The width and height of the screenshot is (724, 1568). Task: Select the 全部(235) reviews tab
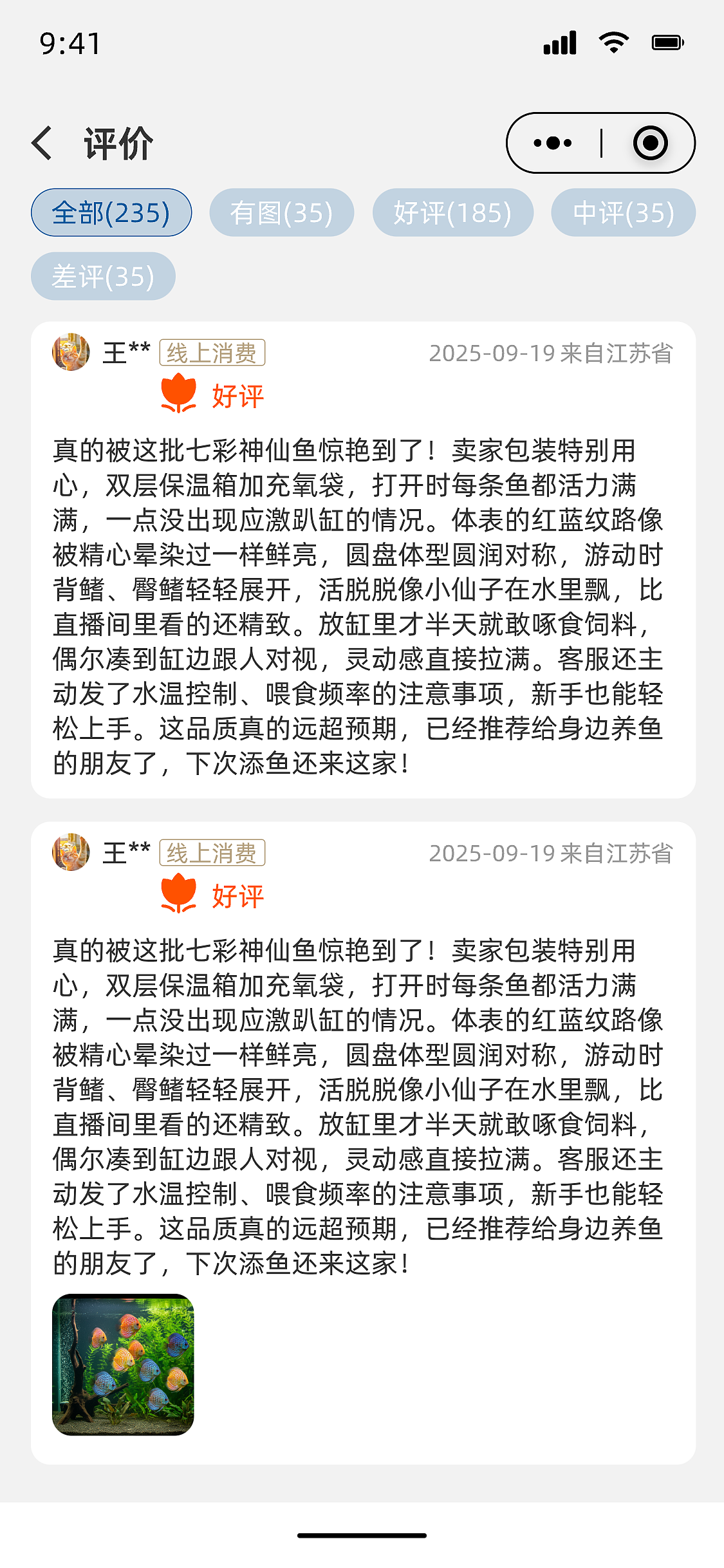110,212
